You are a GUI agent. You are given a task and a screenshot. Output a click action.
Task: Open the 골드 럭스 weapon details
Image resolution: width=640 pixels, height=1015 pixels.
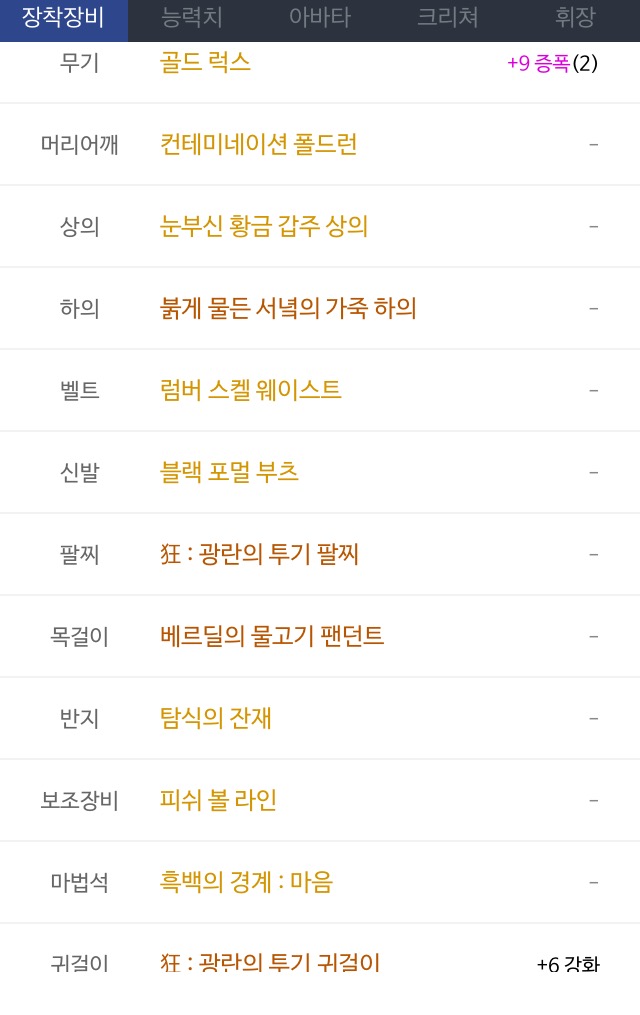coord(205,62)
